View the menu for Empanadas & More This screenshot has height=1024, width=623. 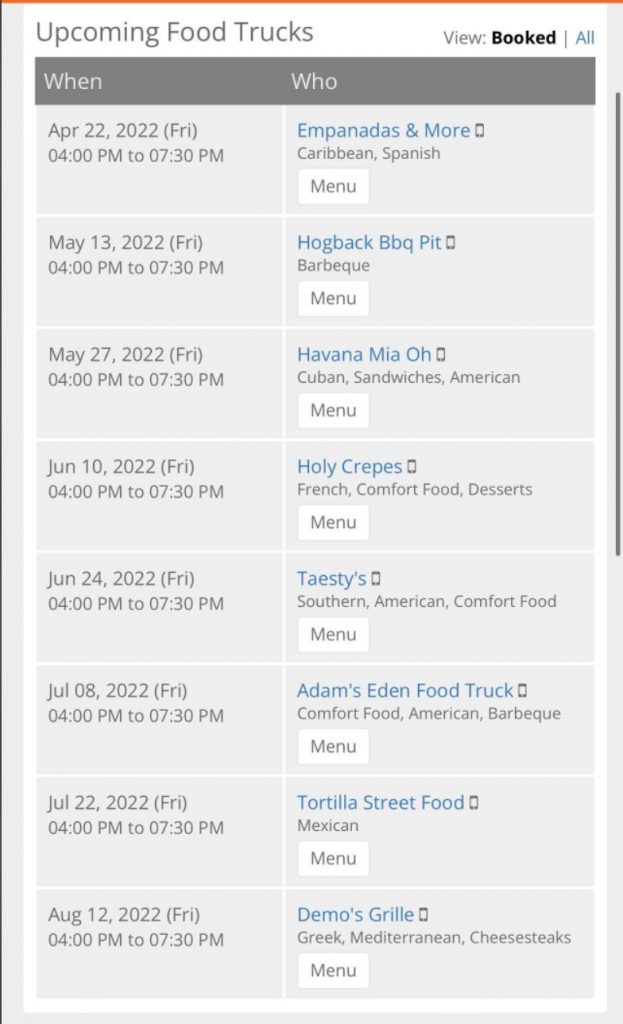[333, 187]
